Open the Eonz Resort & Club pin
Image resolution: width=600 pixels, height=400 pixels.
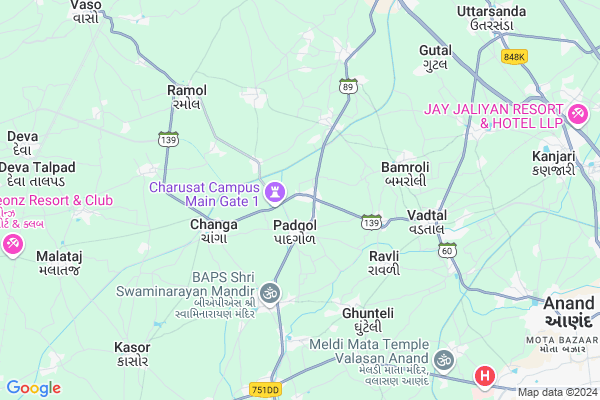pos(13,244)
